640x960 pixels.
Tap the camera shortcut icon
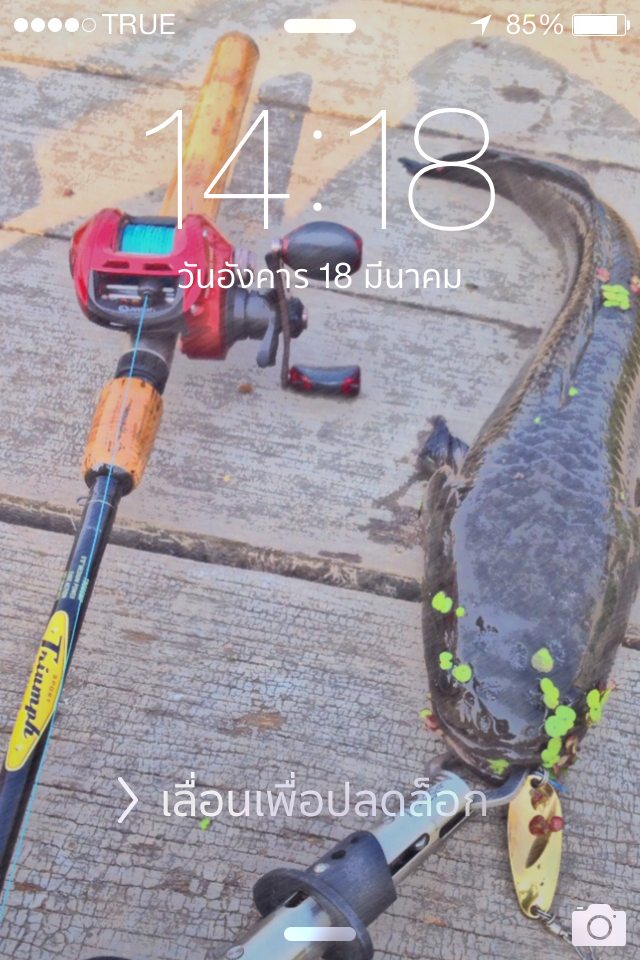tap(598, 924)
